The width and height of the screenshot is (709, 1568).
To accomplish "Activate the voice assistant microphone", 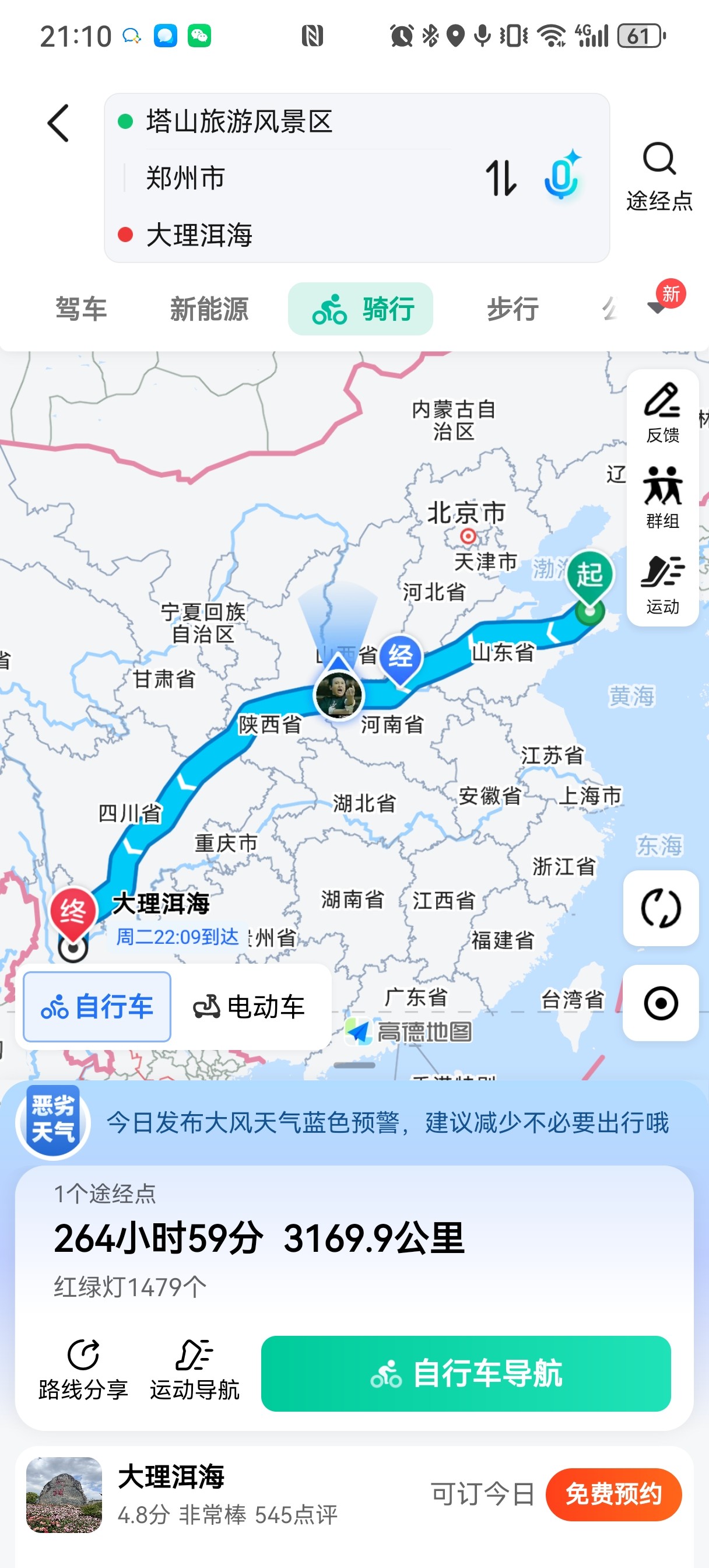I will click(562, 177).
